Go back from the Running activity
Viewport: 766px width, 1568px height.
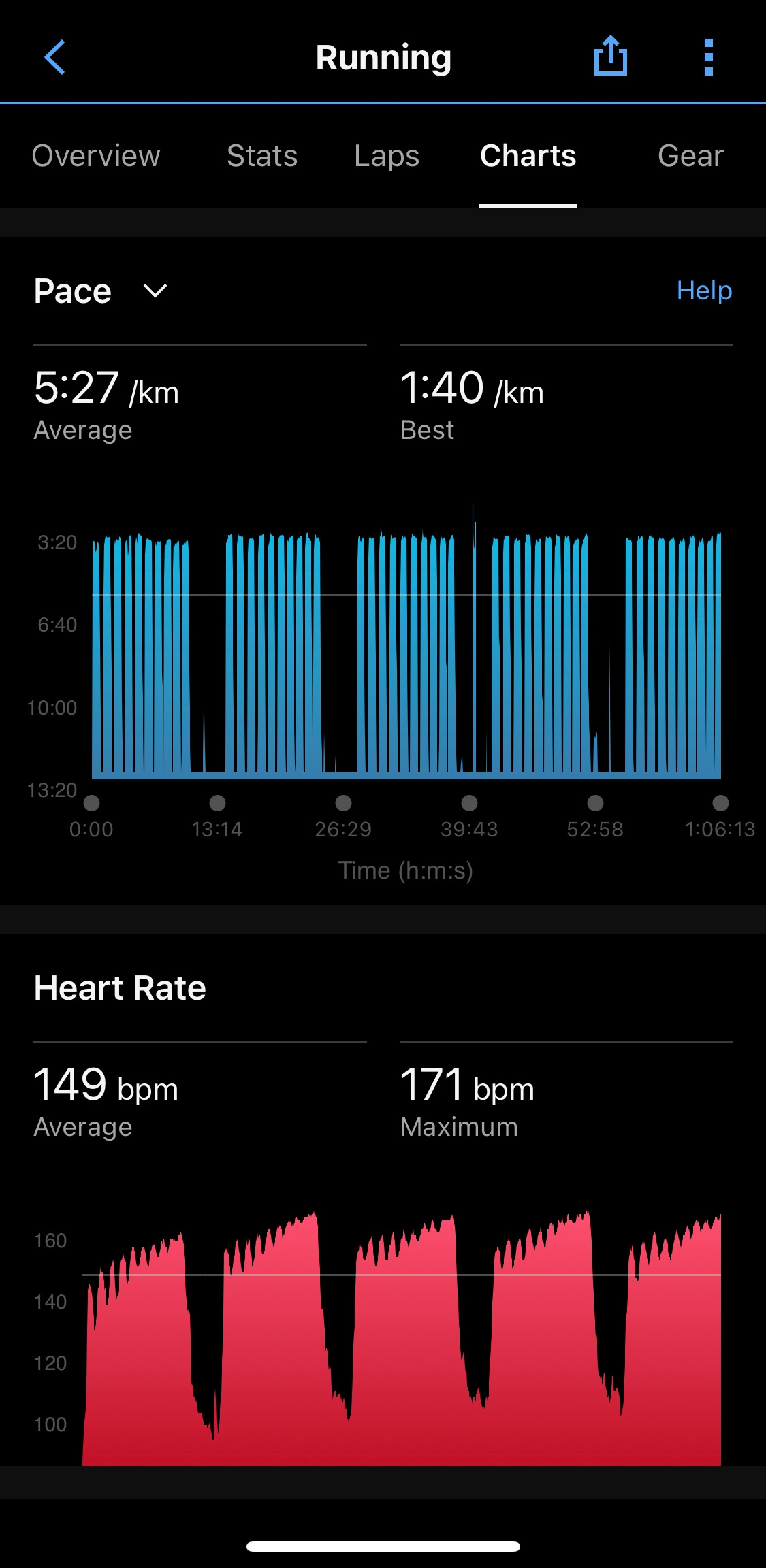(55, 57)
